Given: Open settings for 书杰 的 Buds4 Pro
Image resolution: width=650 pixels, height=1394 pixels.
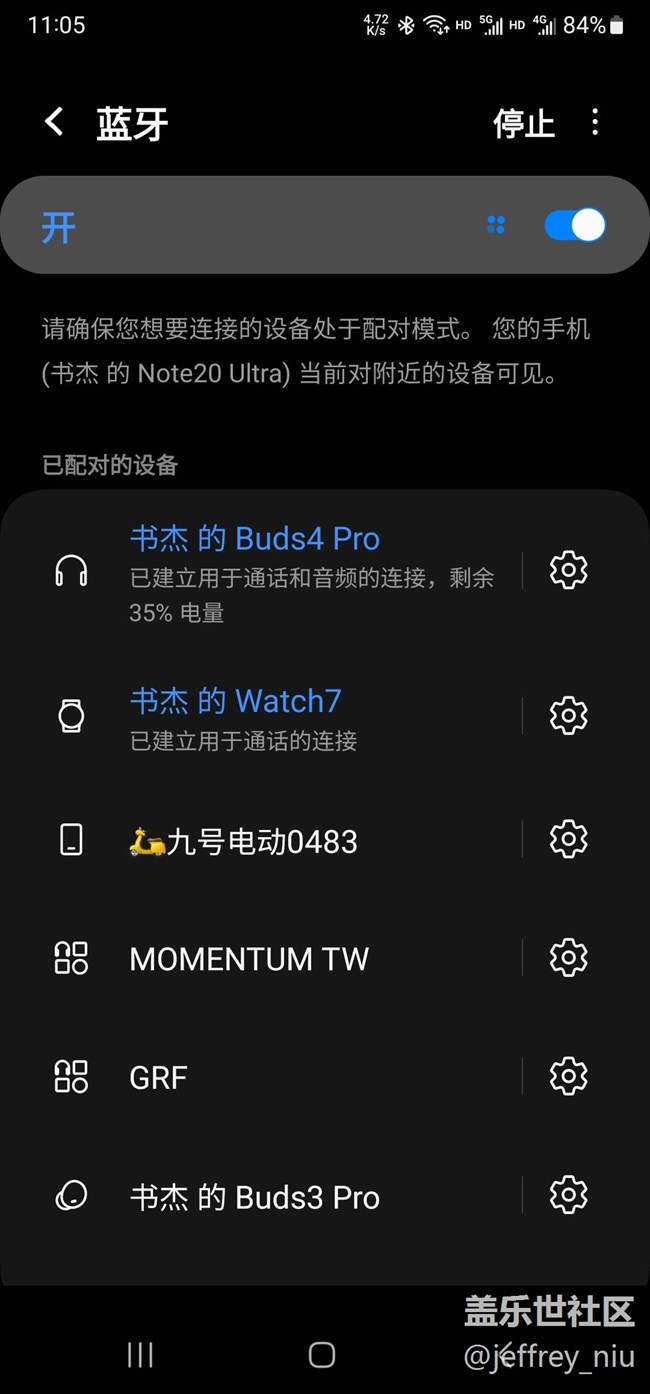Looking at the screenshot, I should coord(568,570).
